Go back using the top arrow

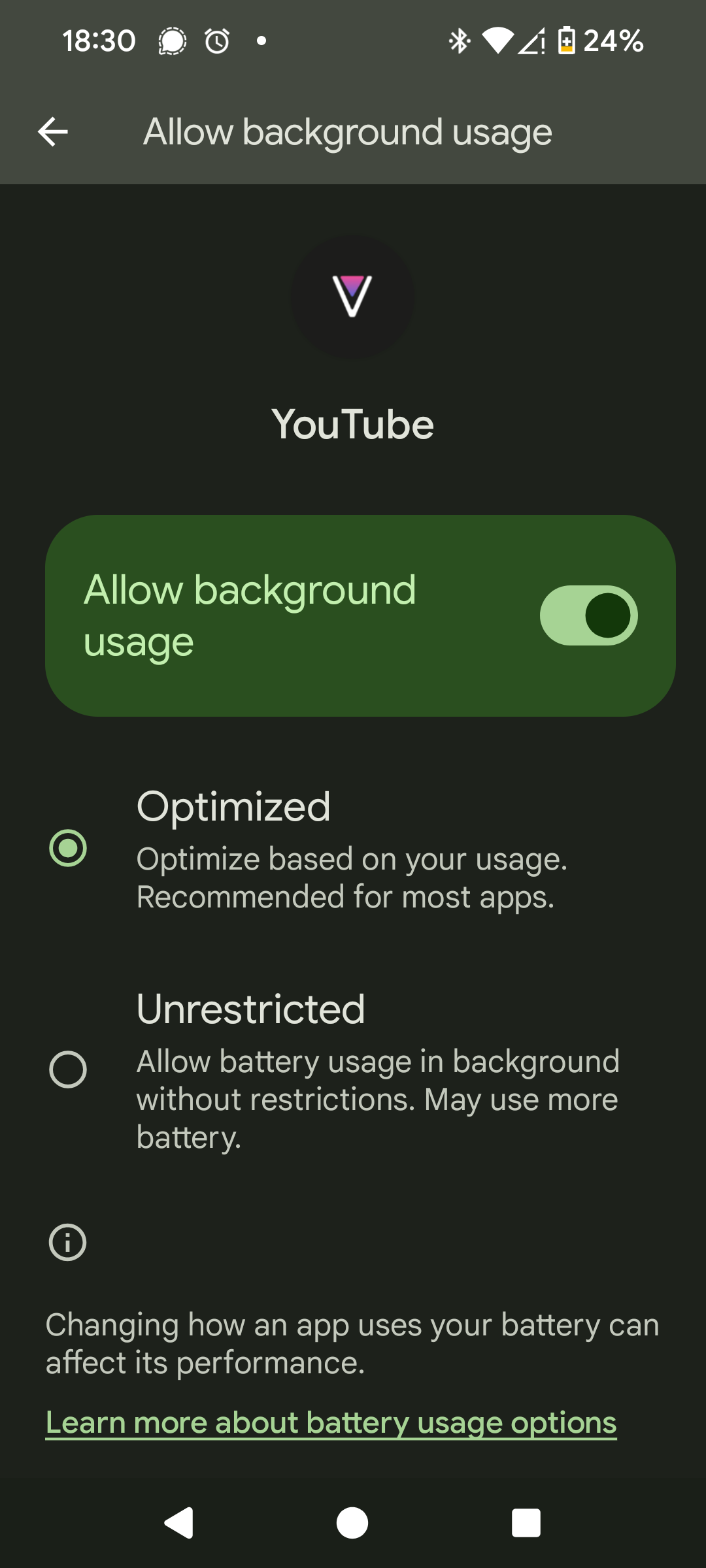tap(53, 132)
